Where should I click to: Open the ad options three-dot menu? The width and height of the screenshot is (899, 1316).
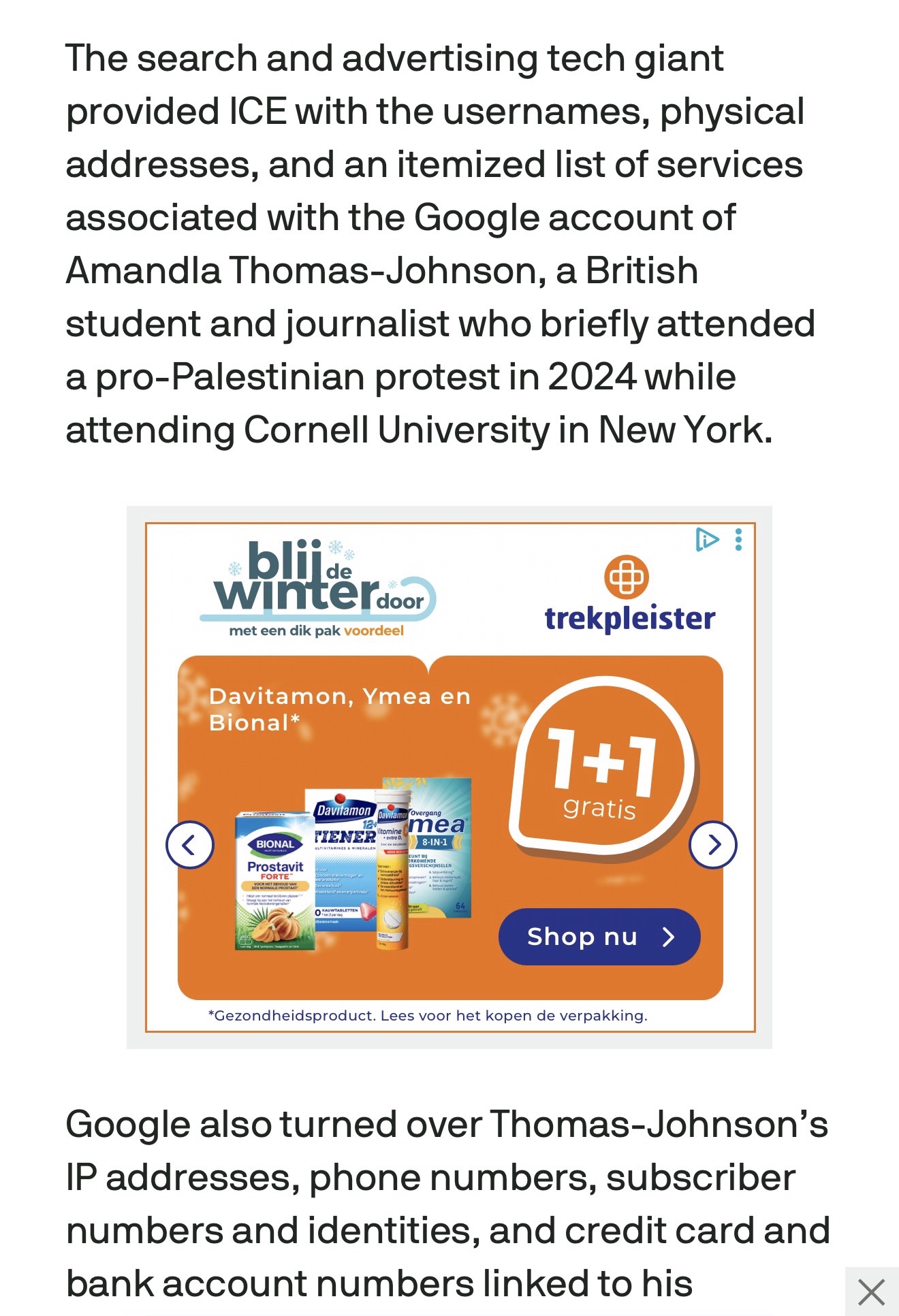coord(738,540)
